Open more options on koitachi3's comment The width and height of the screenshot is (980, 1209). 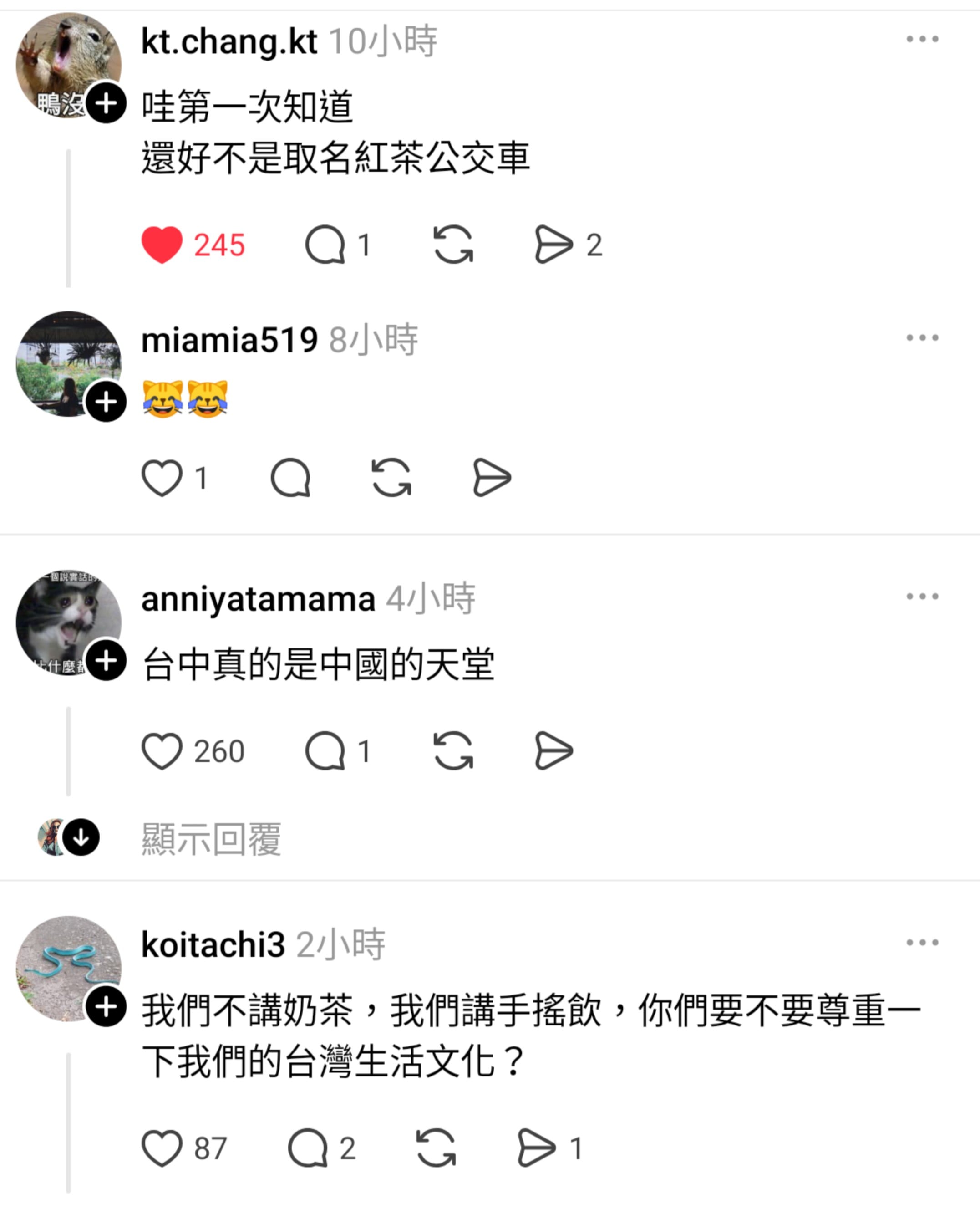point(922,943)
